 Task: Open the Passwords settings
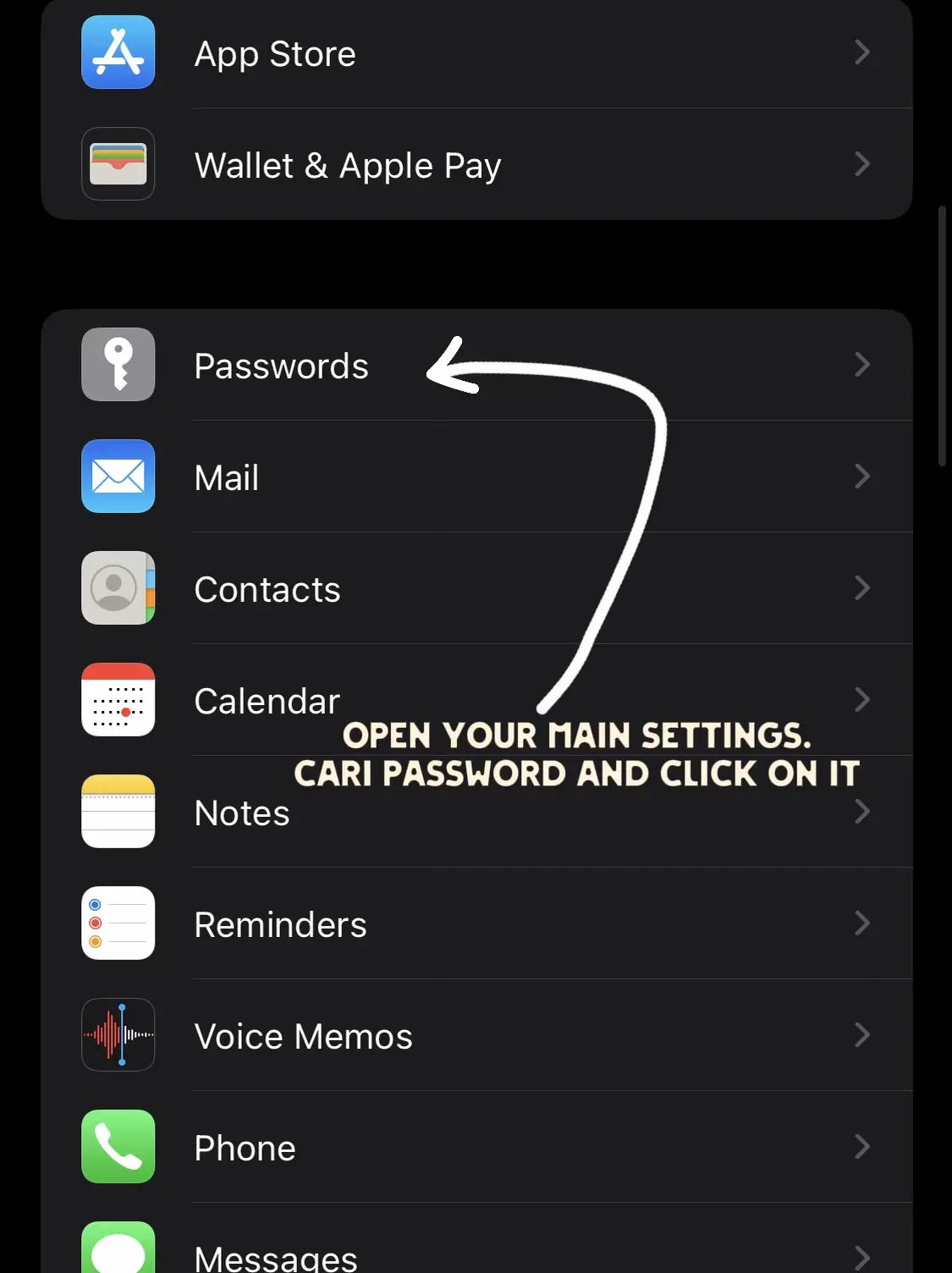click(x=281, y=366)
